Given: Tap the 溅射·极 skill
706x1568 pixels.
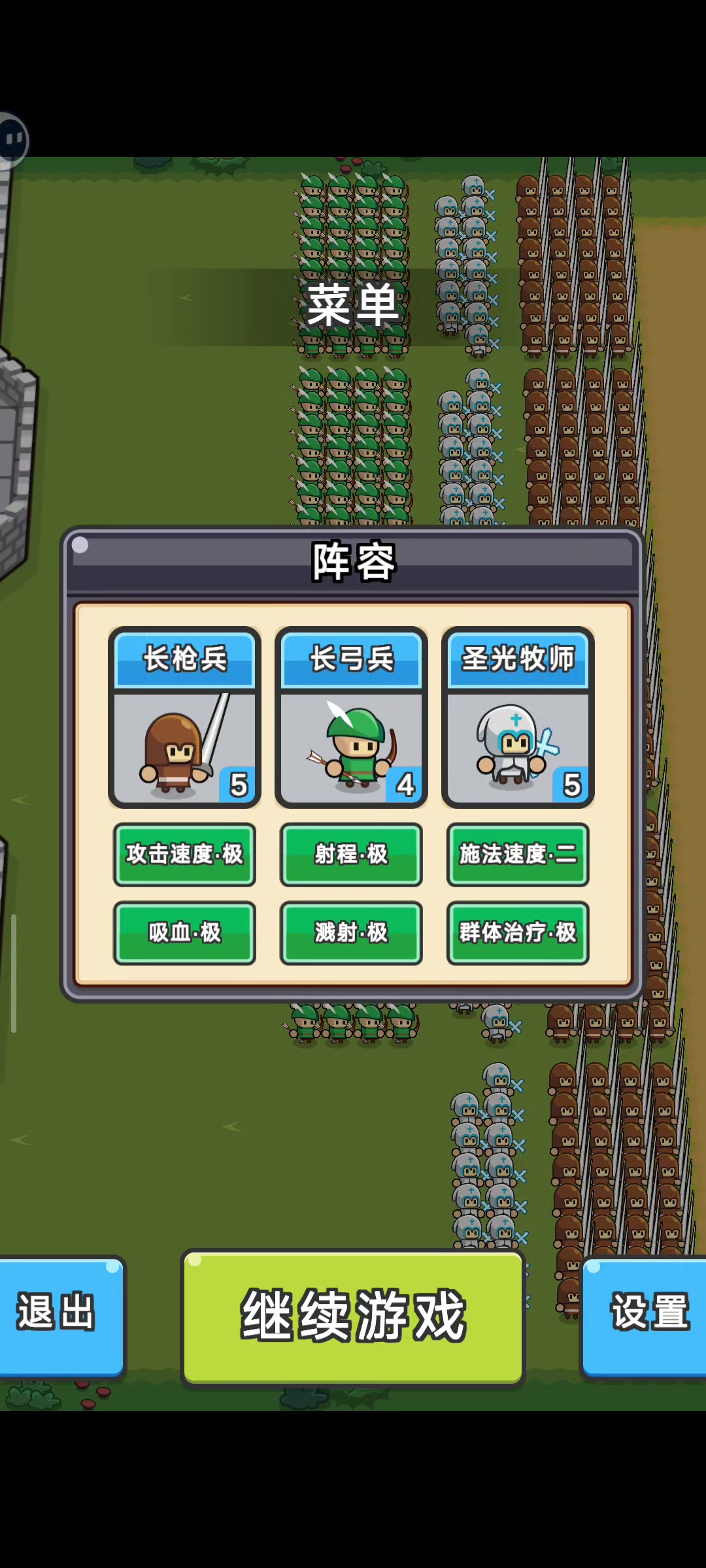Looking at the screenshot, I should [351, 932].
